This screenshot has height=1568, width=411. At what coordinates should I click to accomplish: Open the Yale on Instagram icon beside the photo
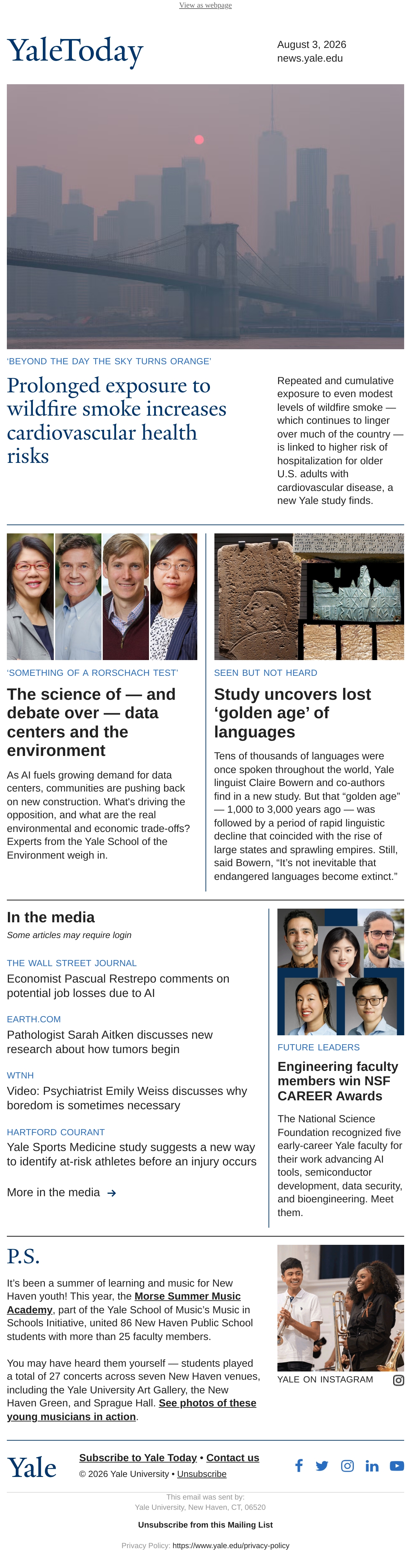(x=398, y=1380)
